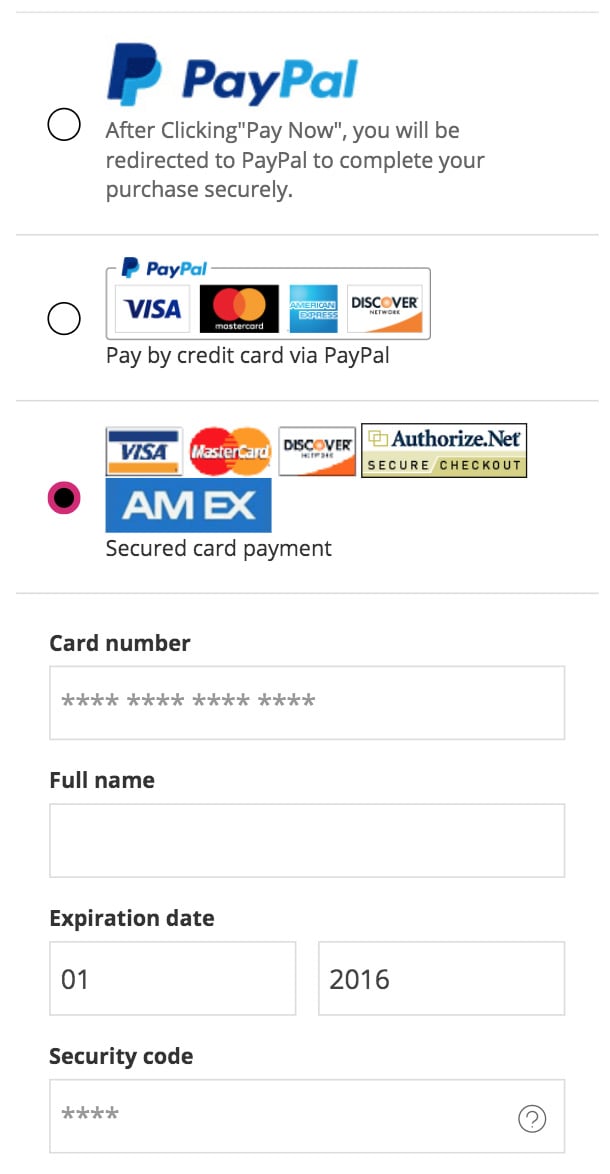Open the expiration month dropdown showing 01

(x=172, y=978)
